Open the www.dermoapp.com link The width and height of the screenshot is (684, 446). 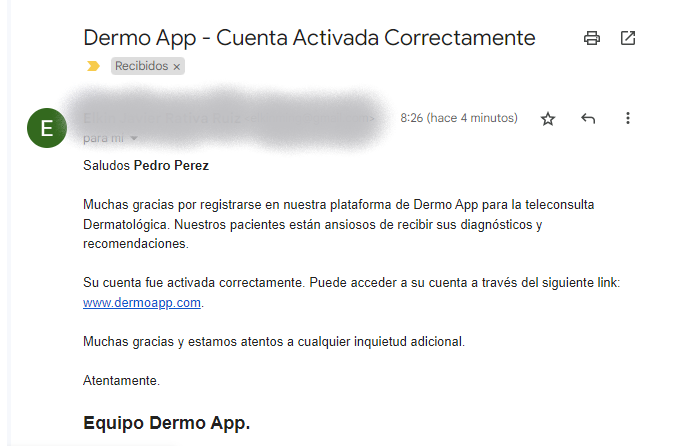[x=142, y=302]
